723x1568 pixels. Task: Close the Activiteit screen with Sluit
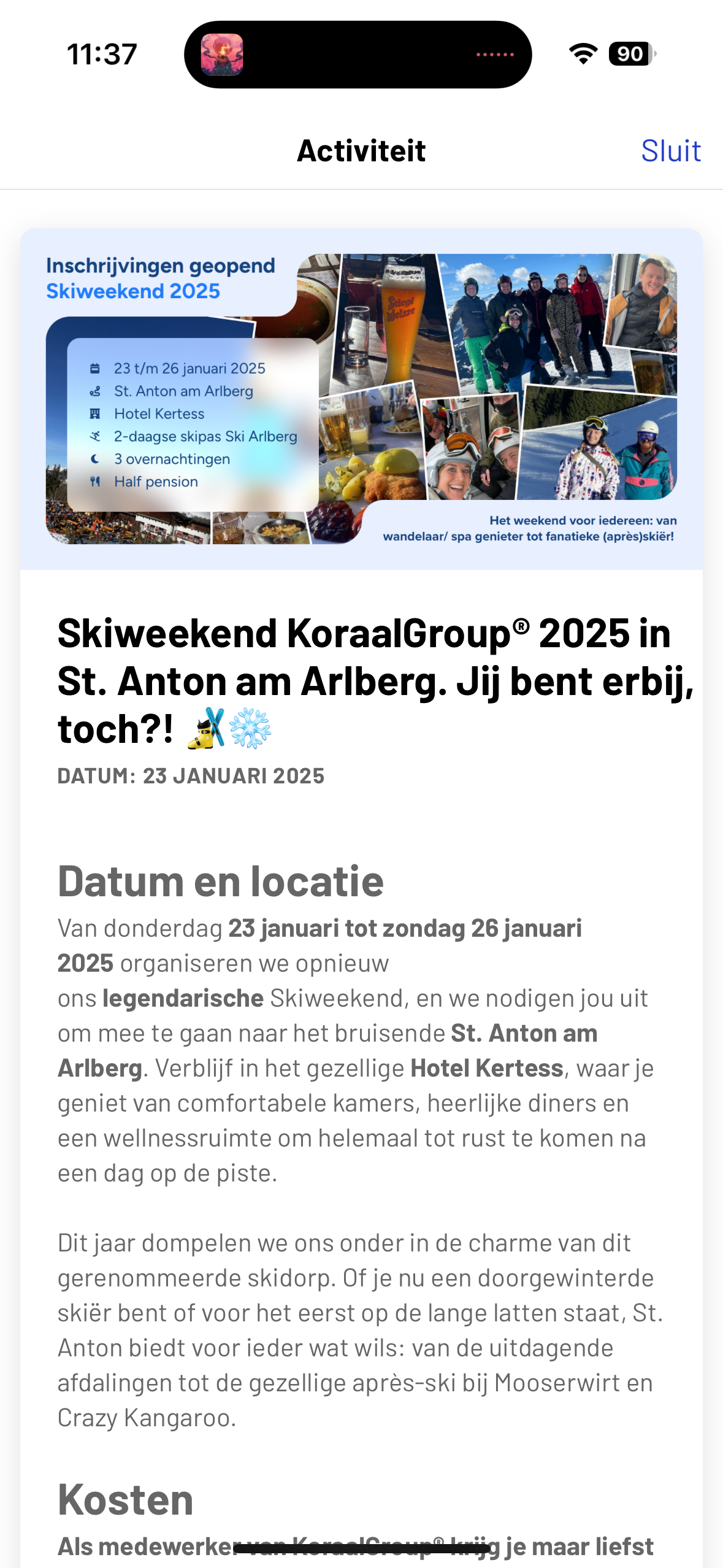pyautogui.click(x=670, y=151)
